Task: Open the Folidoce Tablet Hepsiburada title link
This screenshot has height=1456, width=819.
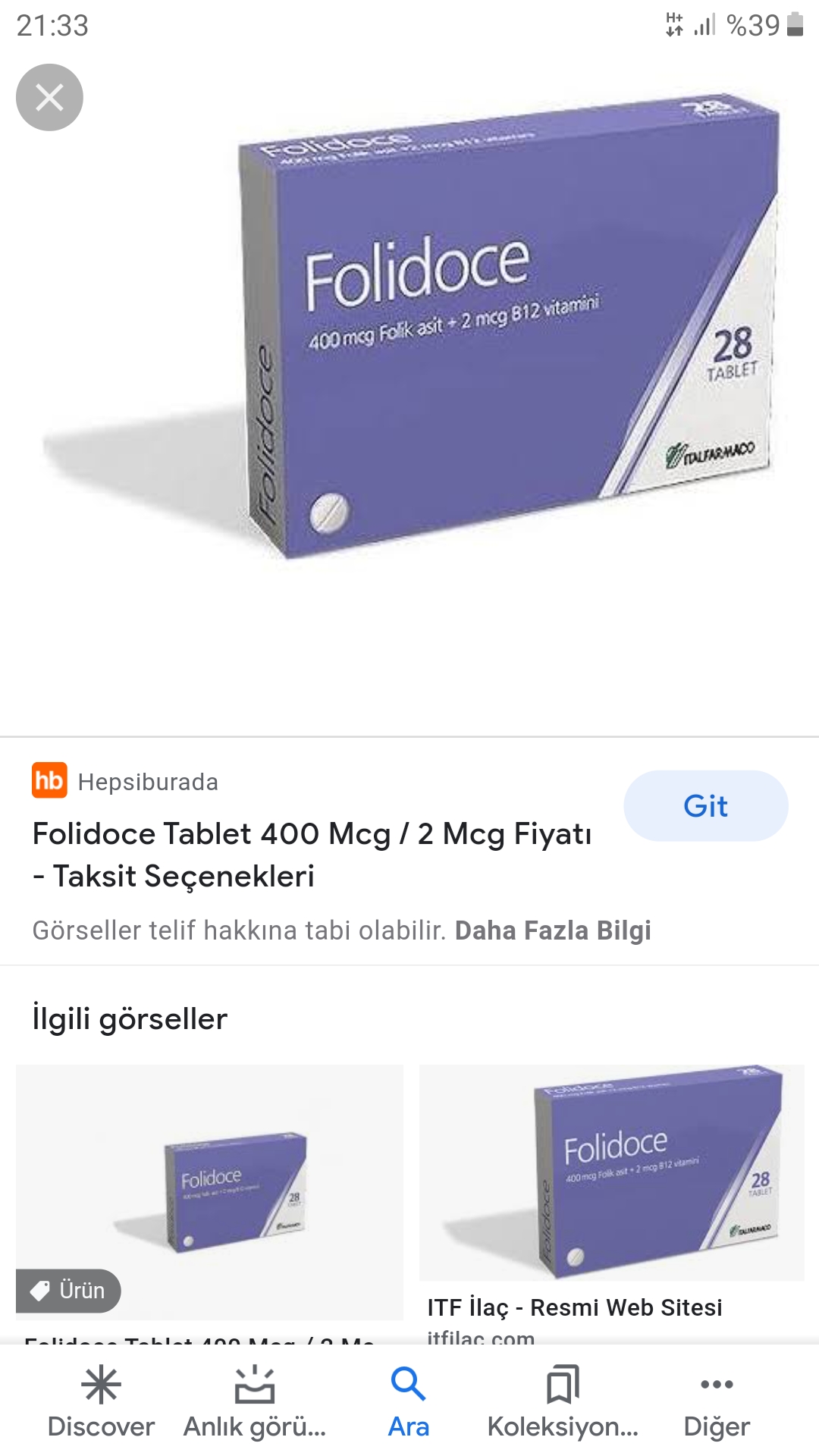Action: [x=312, y=855]
